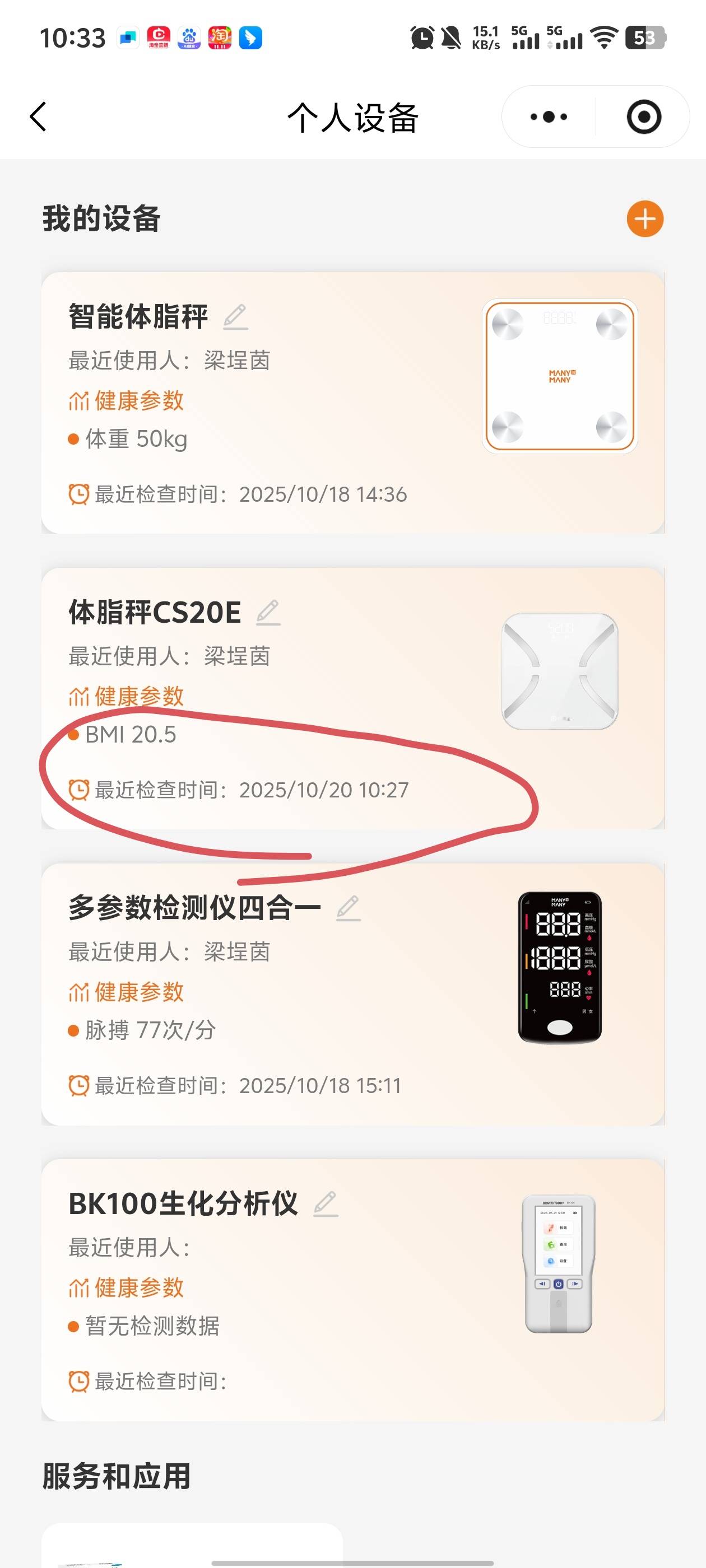Go back from 个人设备 page
Screen dimensions: 706x1568
click(38, 116)
